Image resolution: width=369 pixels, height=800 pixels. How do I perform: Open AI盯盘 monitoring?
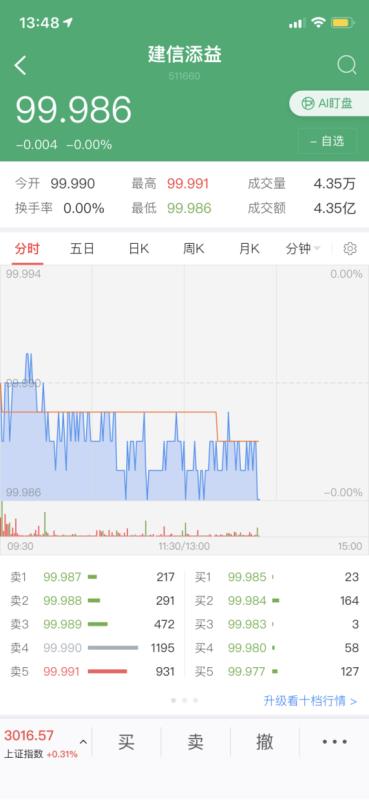329,104
